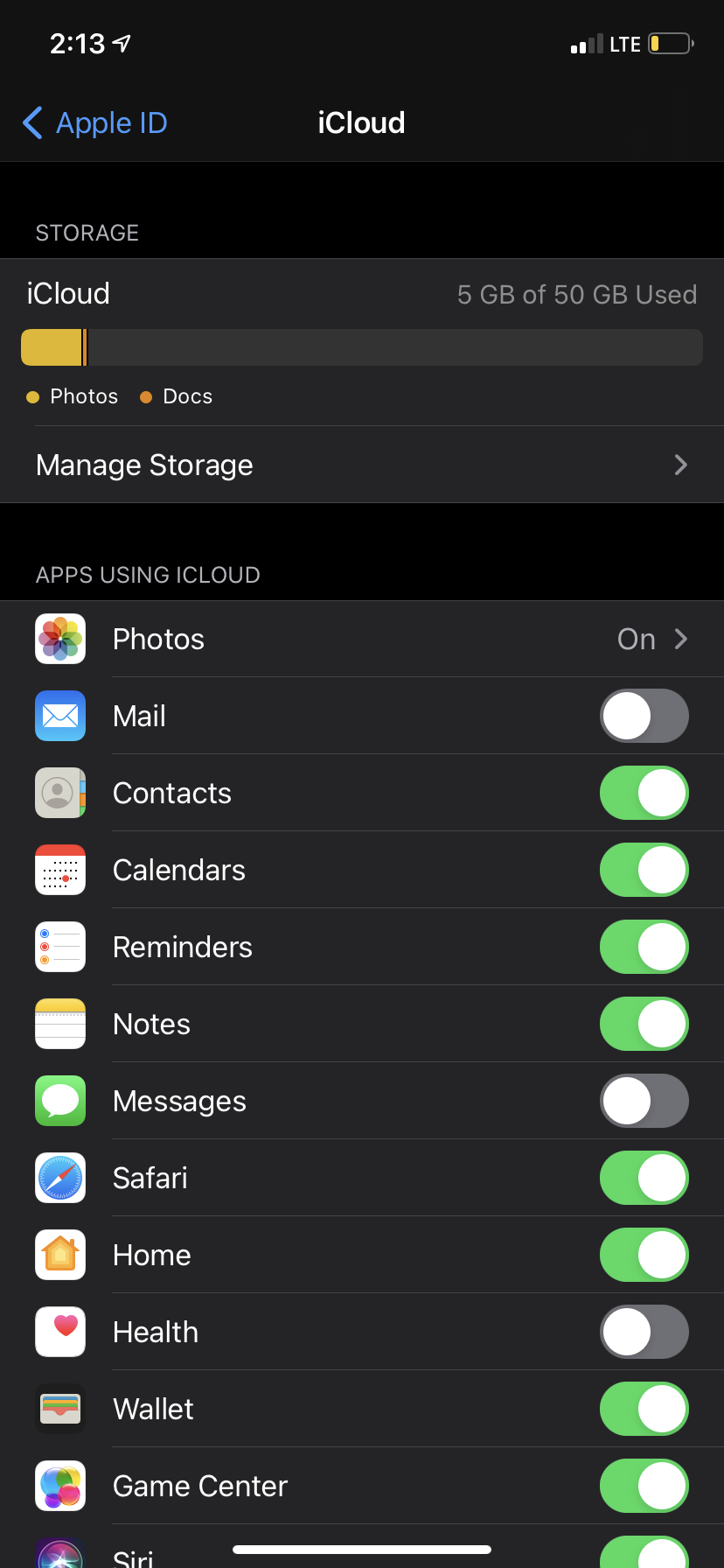Turn off Safari iCloud sync
Viewport: 724px width, 1568px height.
(x=644, y=1179)
